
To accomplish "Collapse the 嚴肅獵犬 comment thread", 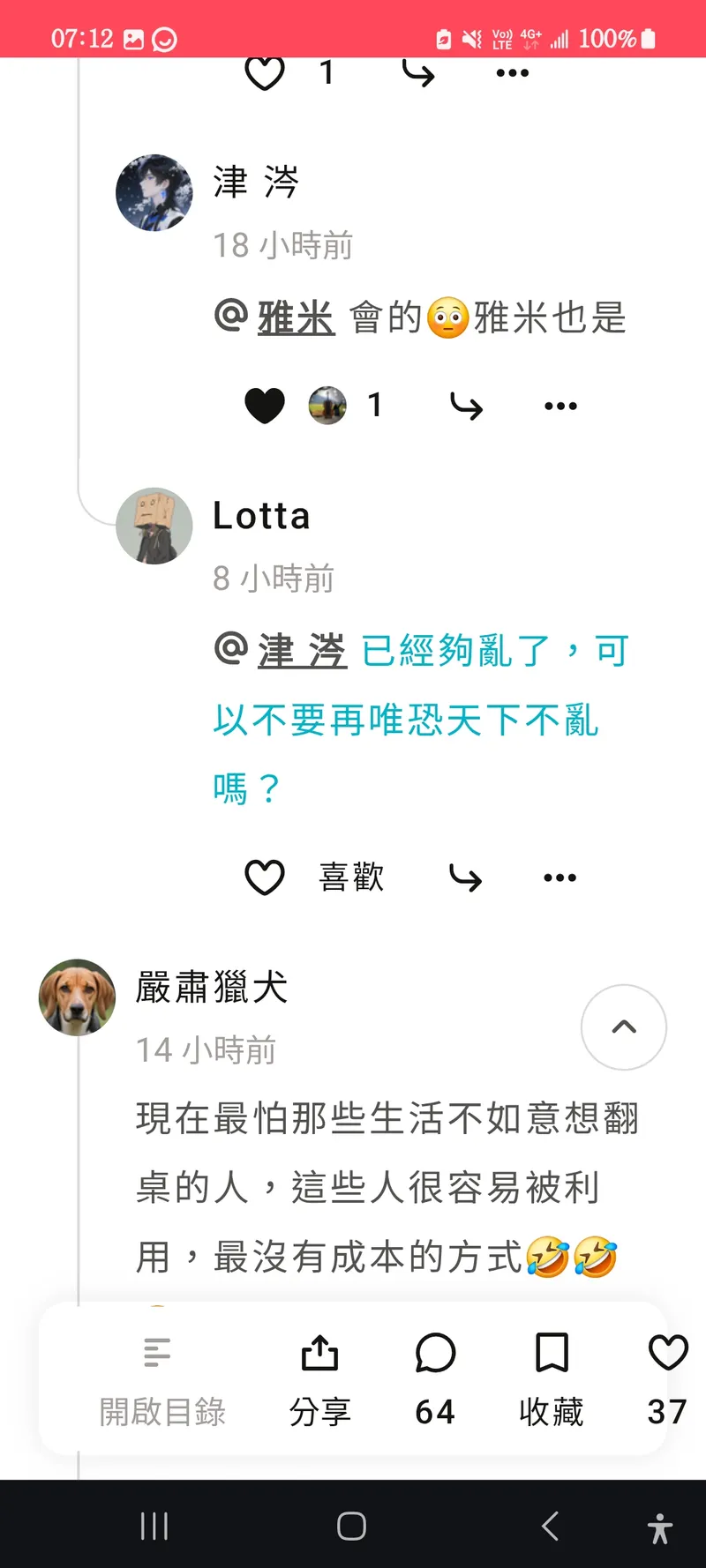I will pos(623,1027).
